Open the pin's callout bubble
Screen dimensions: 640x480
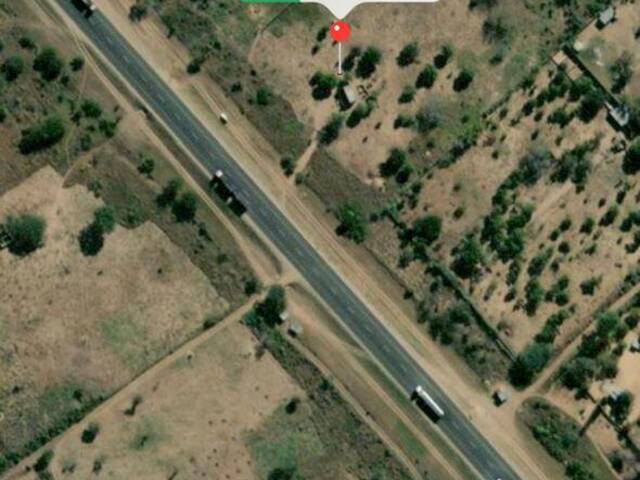click(x=340, y=4)
